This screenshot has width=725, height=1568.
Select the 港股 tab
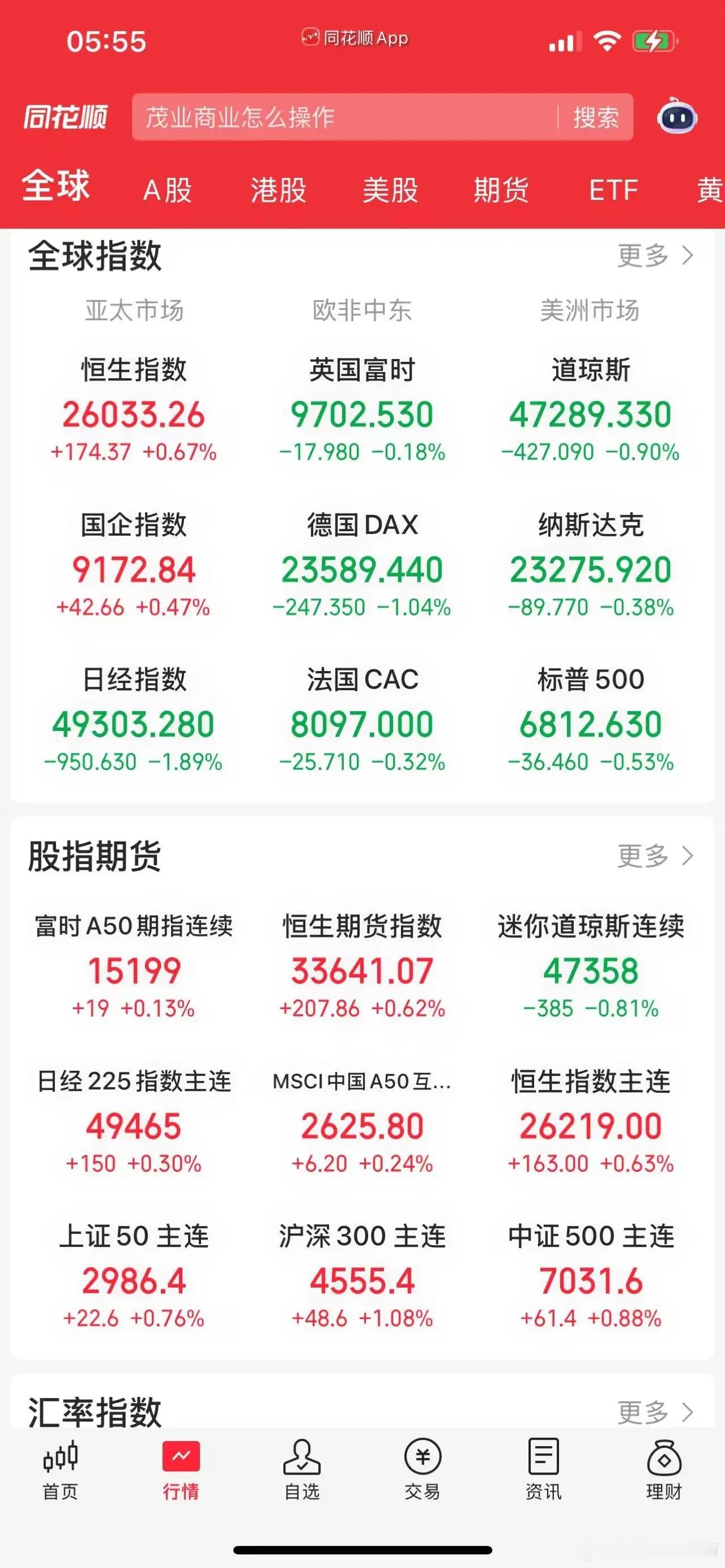278,190
